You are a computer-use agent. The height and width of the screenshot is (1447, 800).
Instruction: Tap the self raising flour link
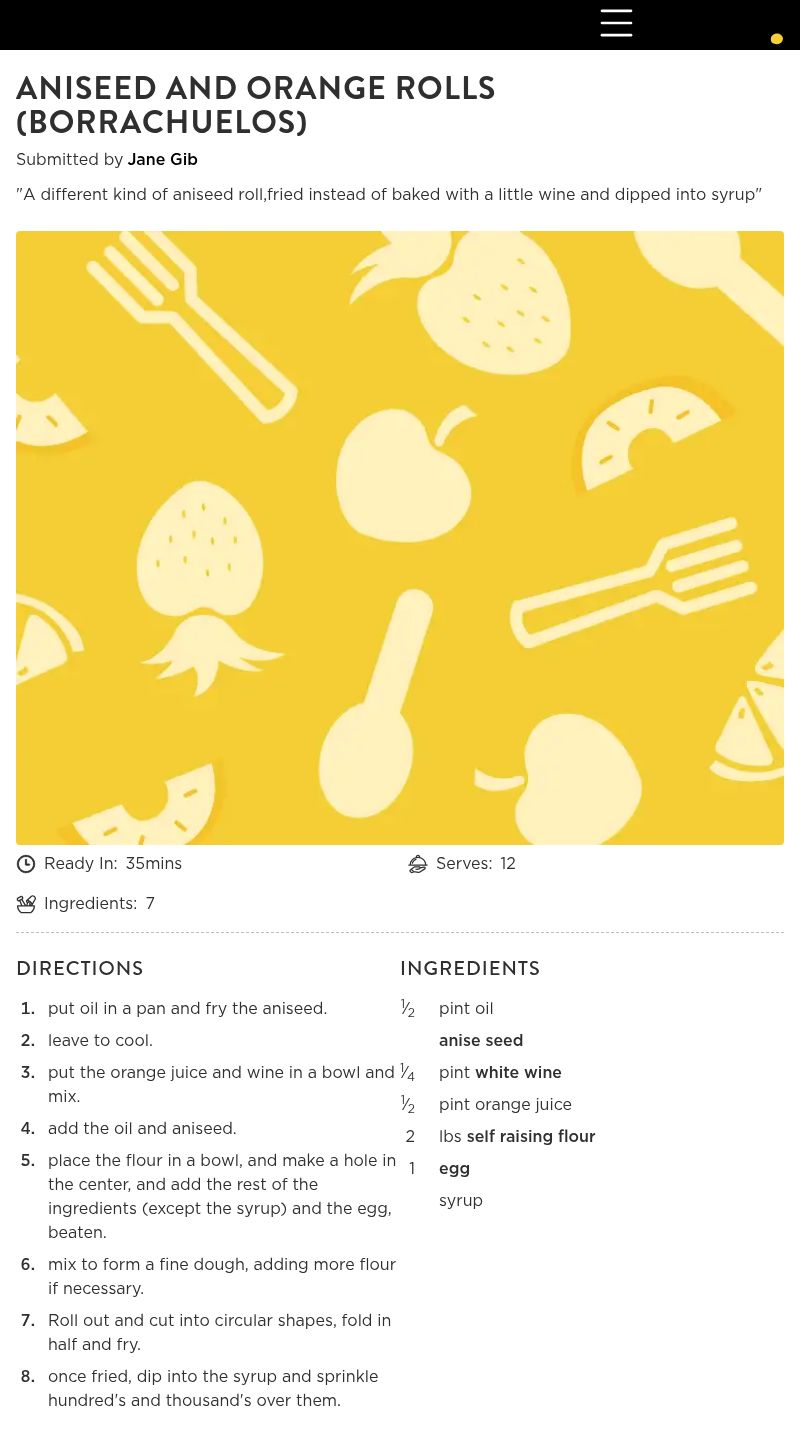tap(531, 1137)
